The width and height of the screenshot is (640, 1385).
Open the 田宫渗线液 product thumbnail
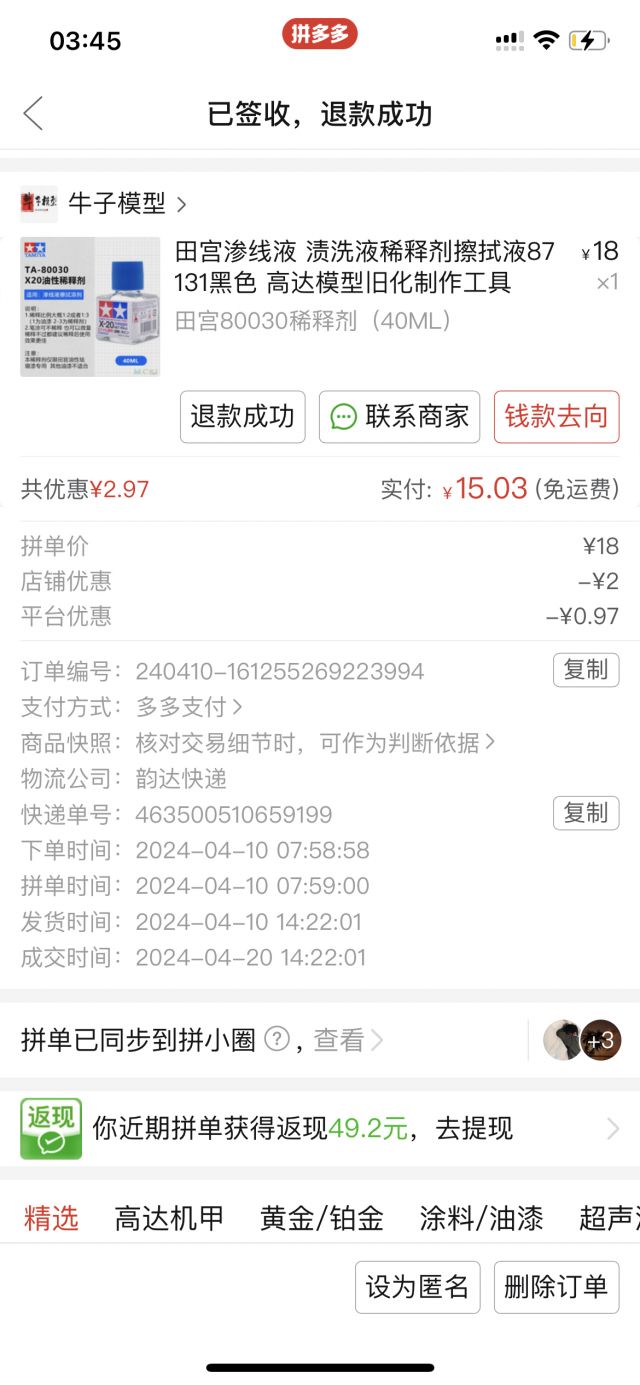90,307
